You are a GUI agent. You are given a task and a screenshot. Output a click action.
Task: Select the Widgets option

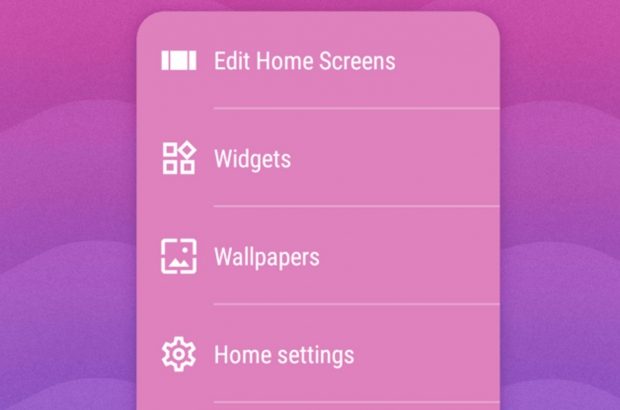point(252,158)
